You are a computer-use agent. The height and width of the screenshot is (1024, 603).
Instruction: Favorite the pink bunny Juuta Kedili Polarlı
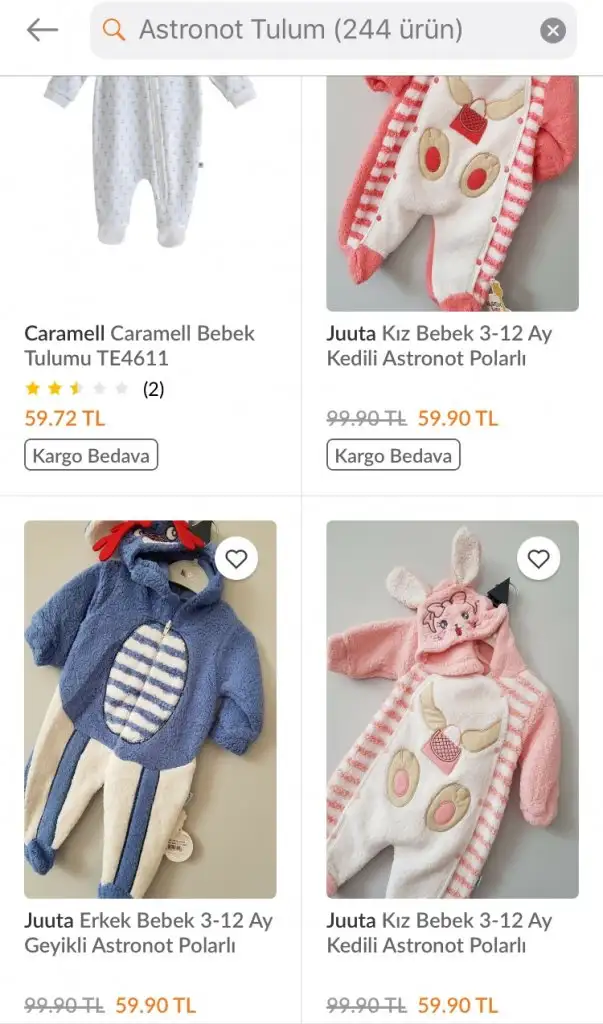[x=538, y=559]
